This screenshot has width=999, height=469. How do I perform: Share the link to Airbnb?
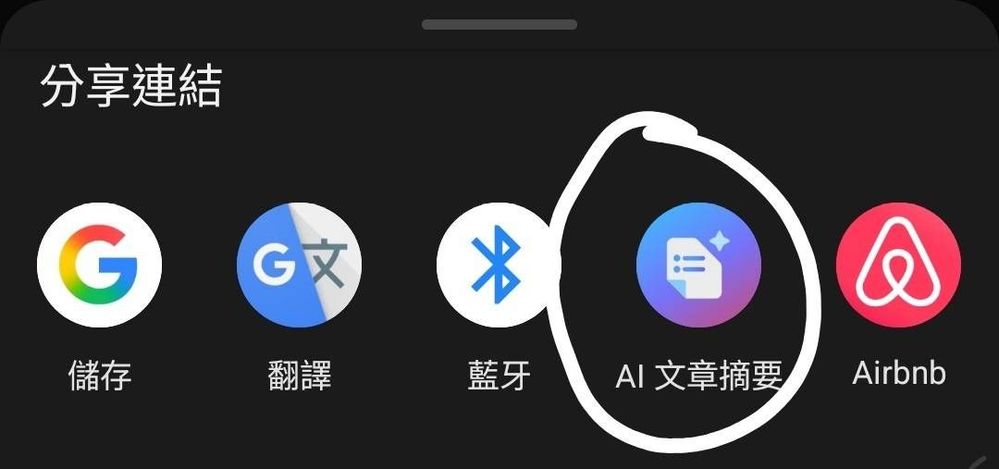point(898,264)
